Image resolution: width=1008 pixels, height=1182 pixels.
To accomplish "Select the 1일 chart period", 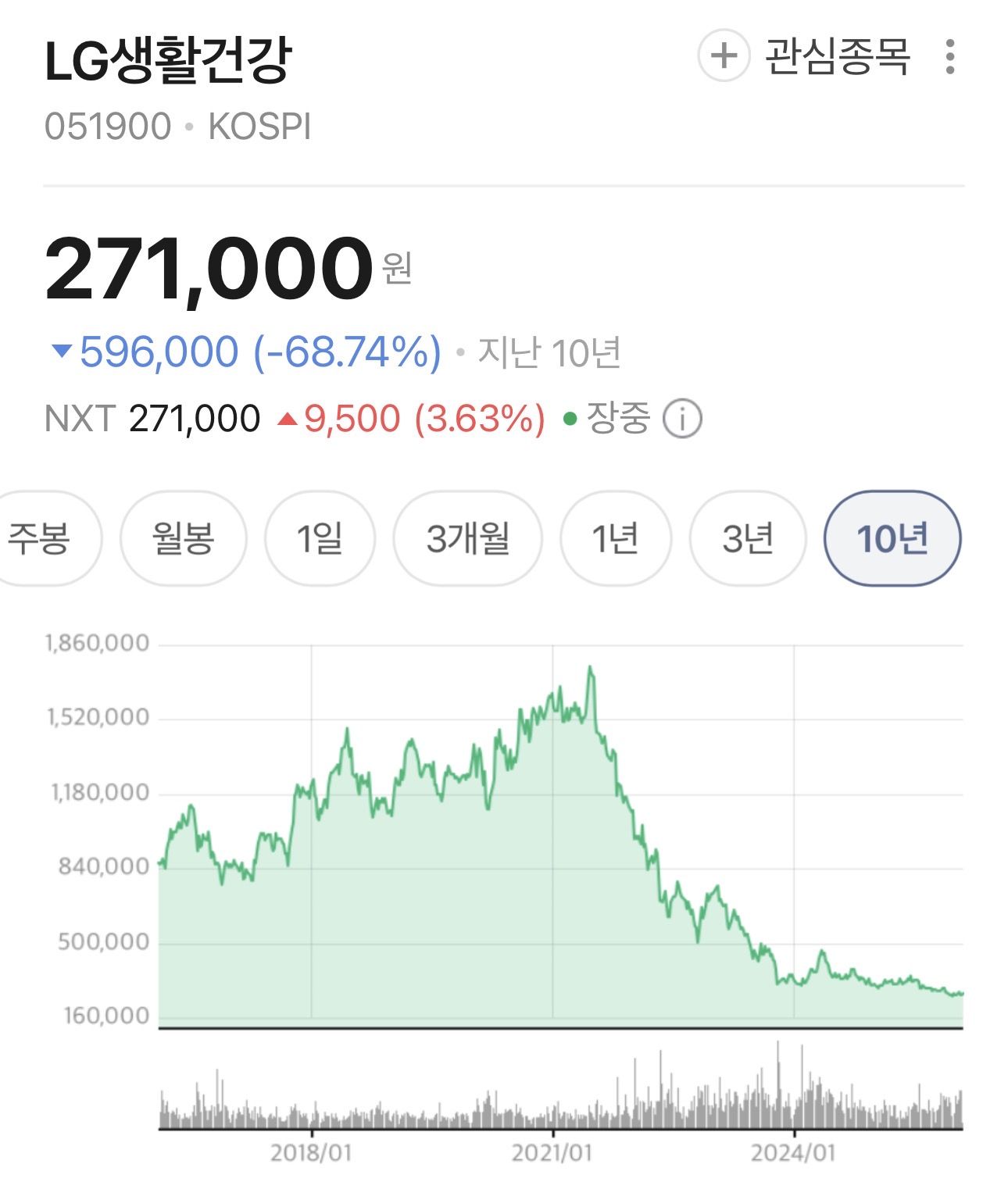I will 320,538.
